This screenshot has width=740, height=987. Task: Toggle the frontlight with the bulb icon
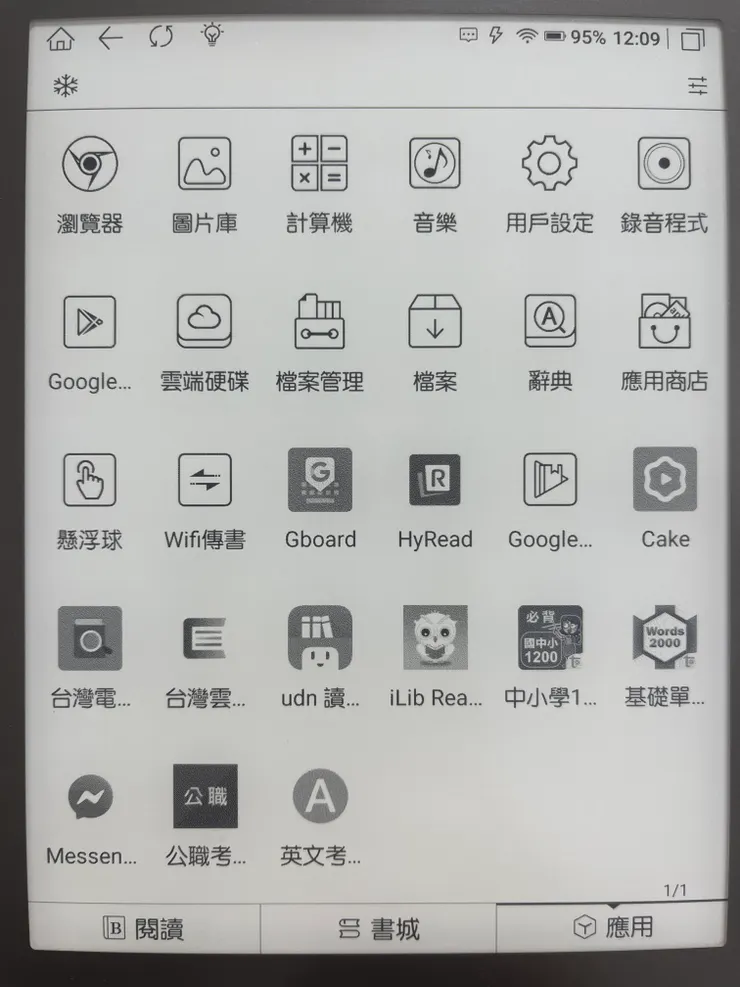pyautogui.click(x=211, y=38)
